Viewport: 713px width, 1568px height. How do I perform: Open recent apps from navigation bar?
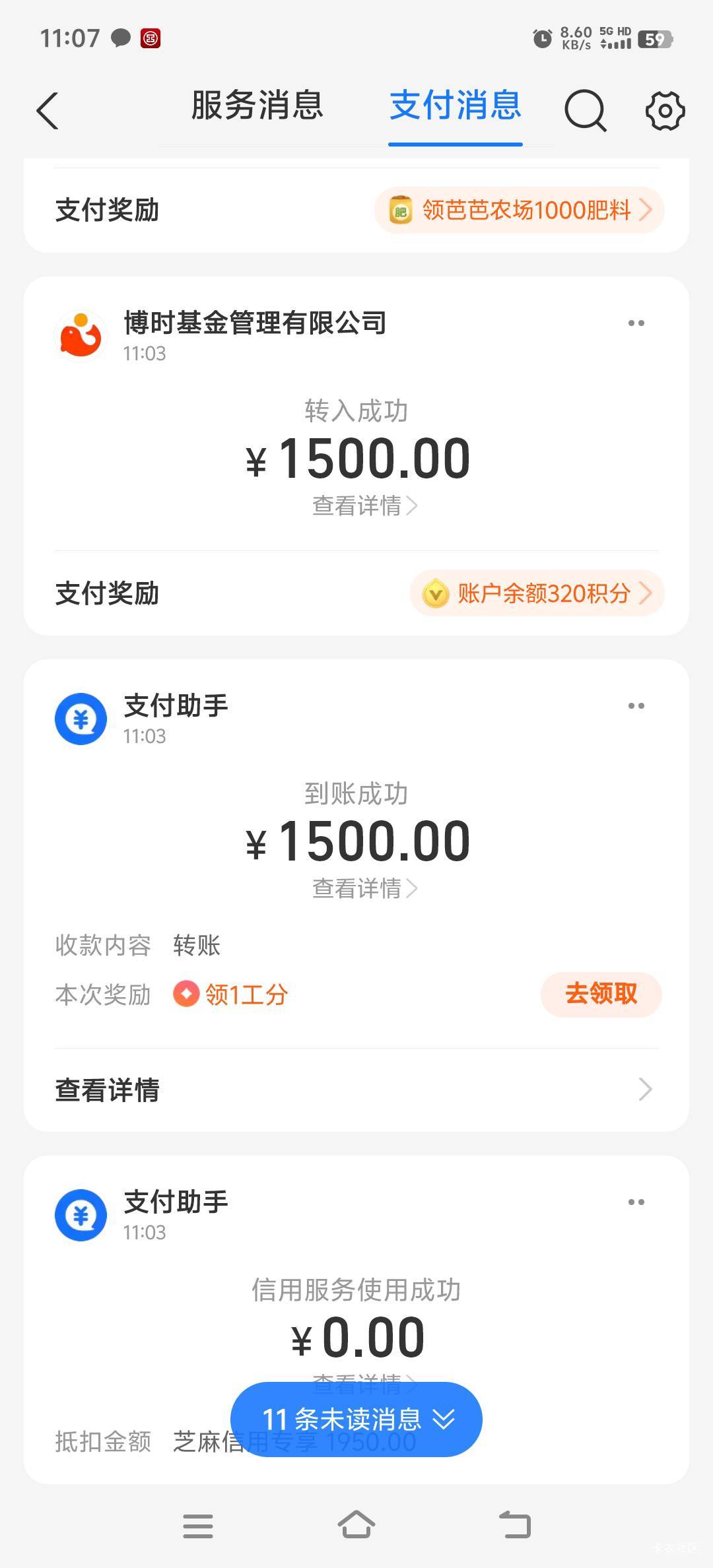coord(198,1526)
